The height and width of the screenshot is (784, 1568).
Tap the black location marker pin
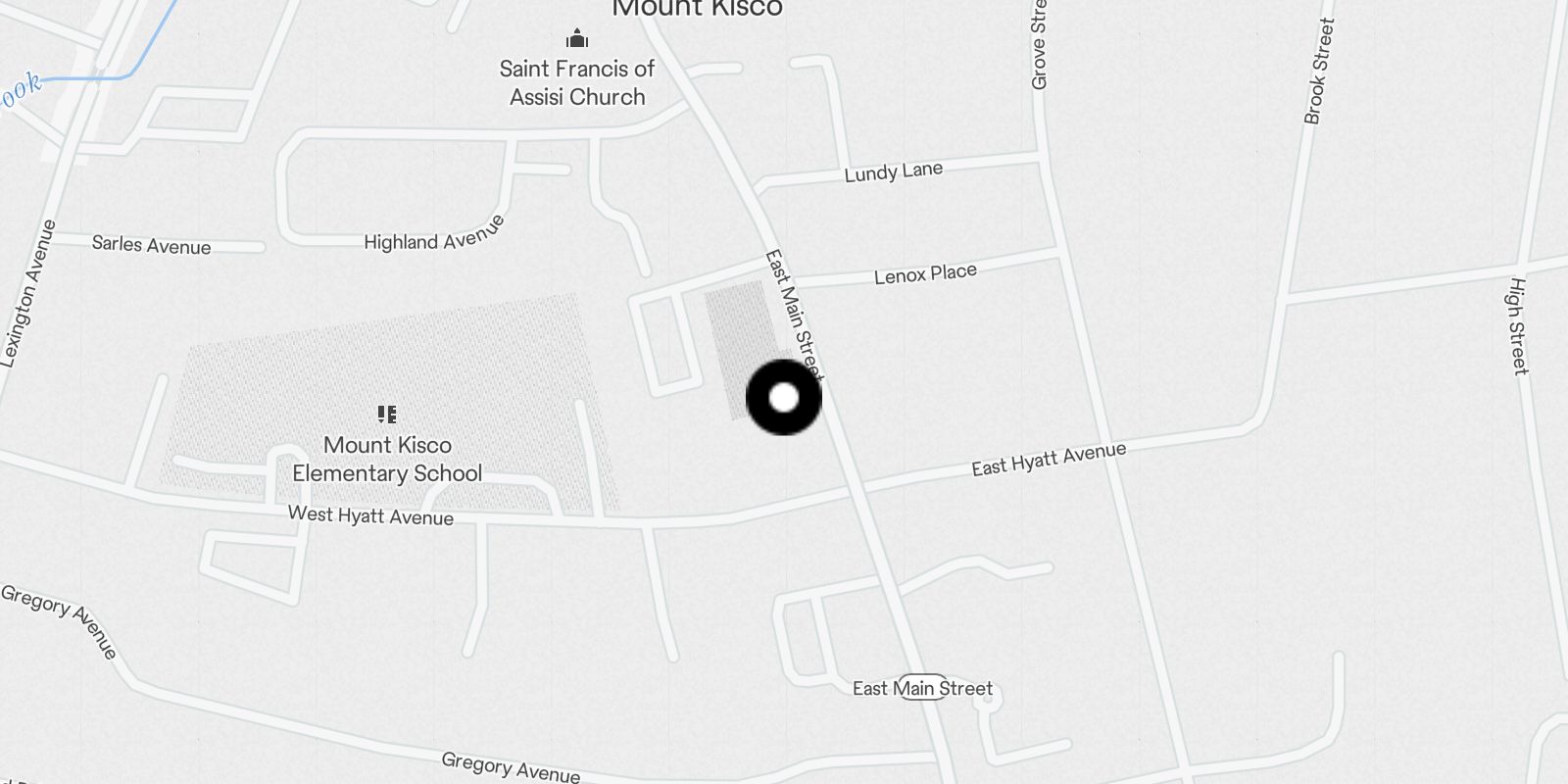coord(783,397)
